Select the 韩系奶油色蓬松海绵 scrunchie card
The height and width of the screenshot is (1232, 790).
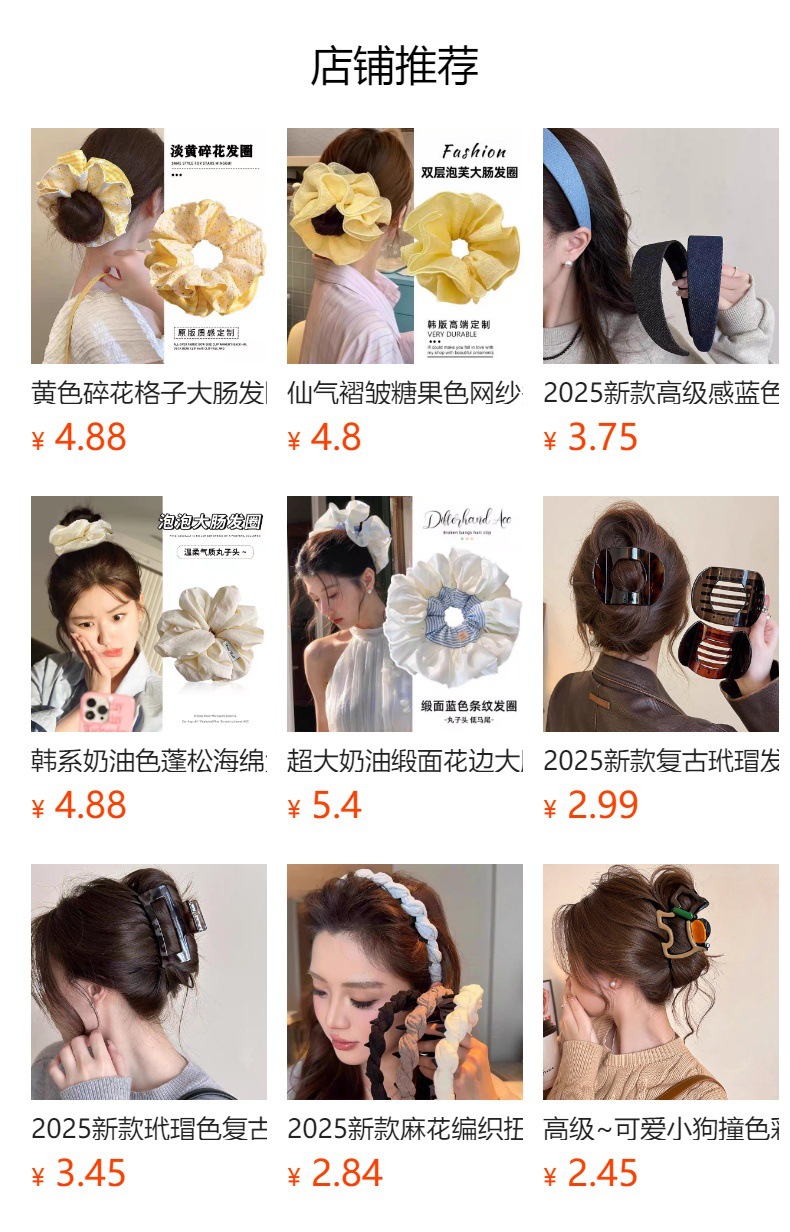tap(149, 614)
